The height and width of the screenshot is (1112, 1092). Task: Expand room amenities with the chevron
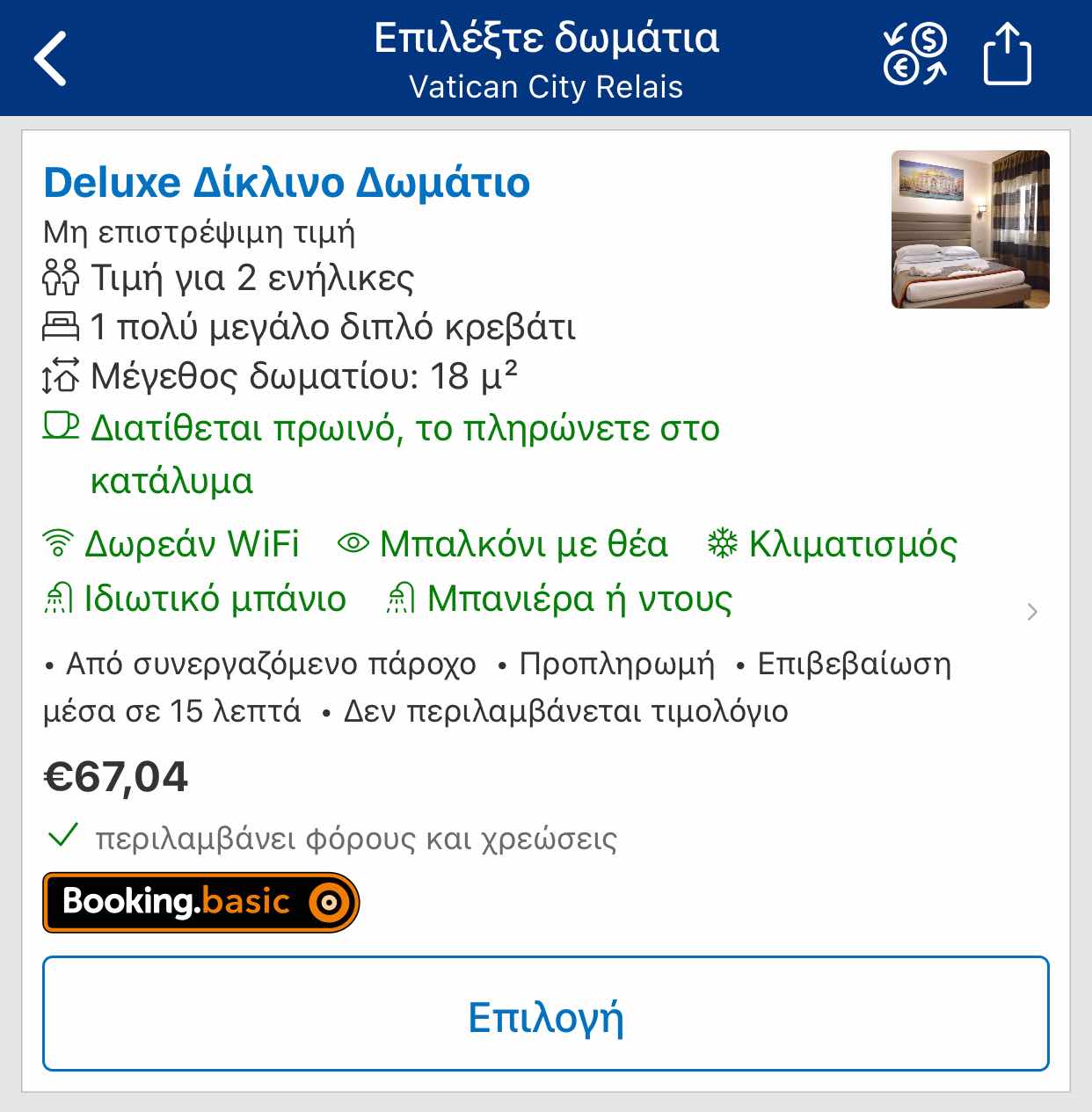pyautogui.click(x=1032, y=612)
